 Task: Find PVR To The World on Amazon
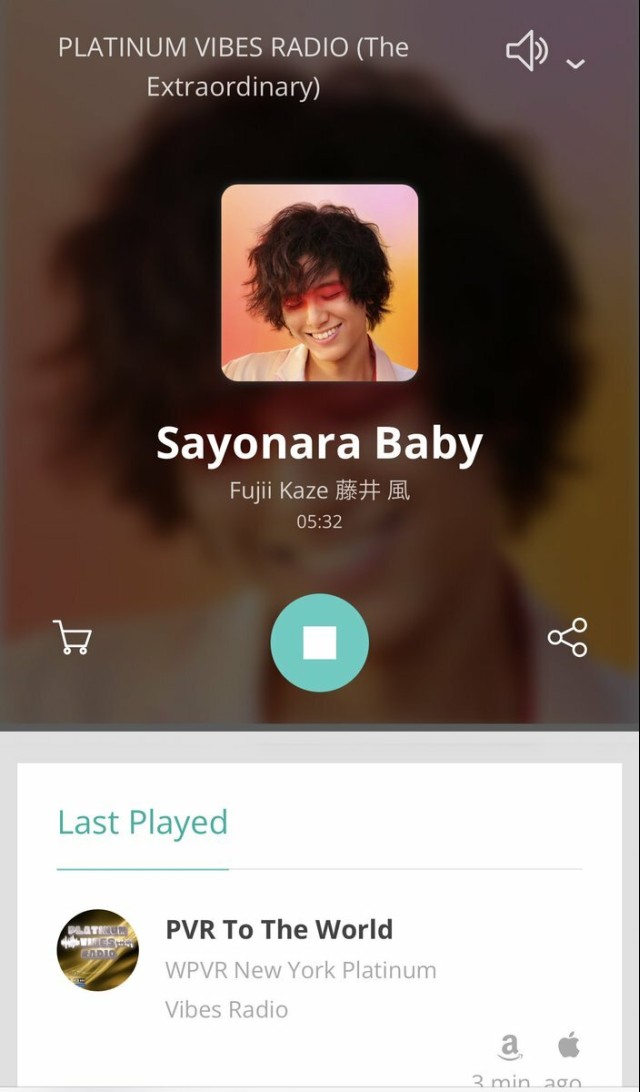point(510,1047)
